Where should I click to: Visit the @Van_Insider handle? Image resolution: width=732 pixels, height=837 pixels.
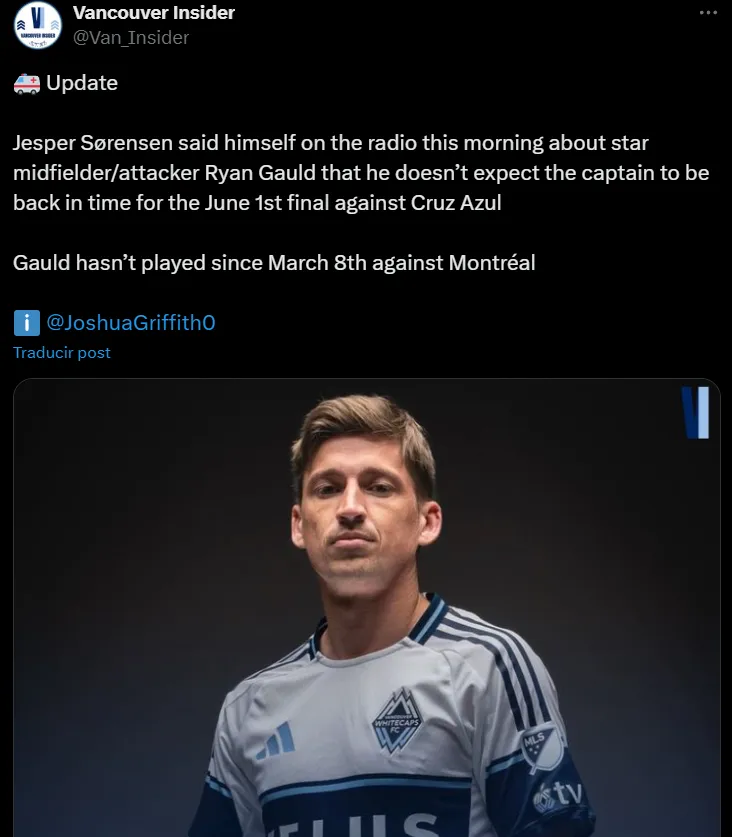tap(131, 38)
